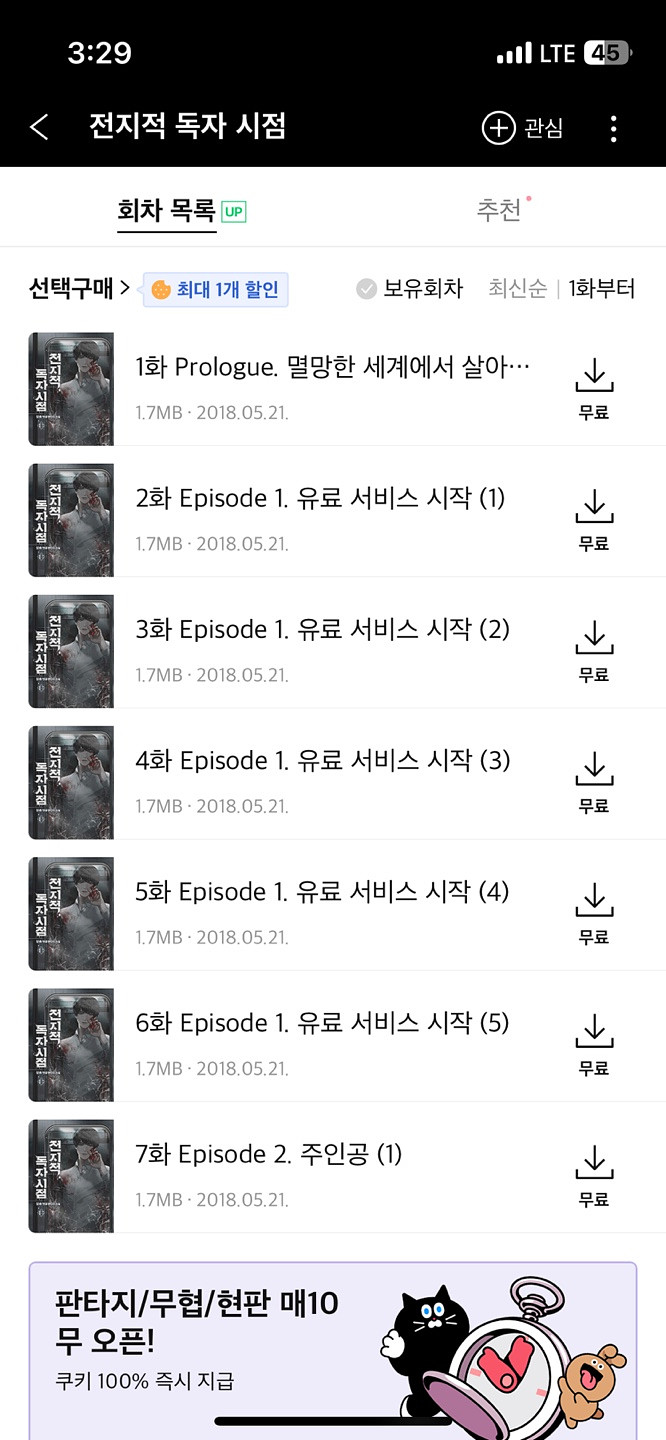The height and width of the screenshot is (1440, 666).
Task: Open 3화 Episode 1. 유료 서비스 시작 (2)
Action: tap(322, 630)
